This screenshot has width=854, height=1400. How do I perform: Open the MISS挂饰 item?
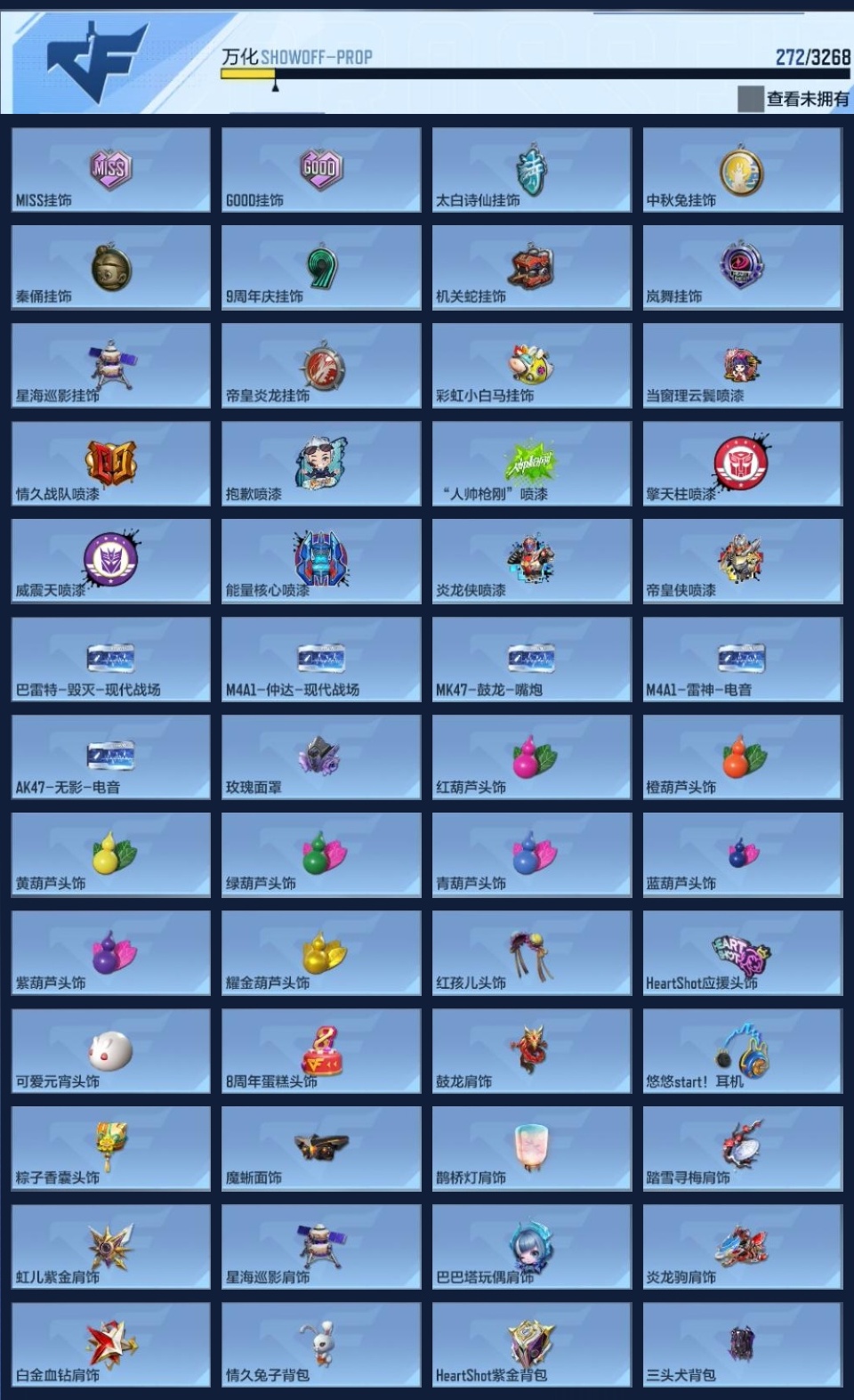[x=111, y=170]
